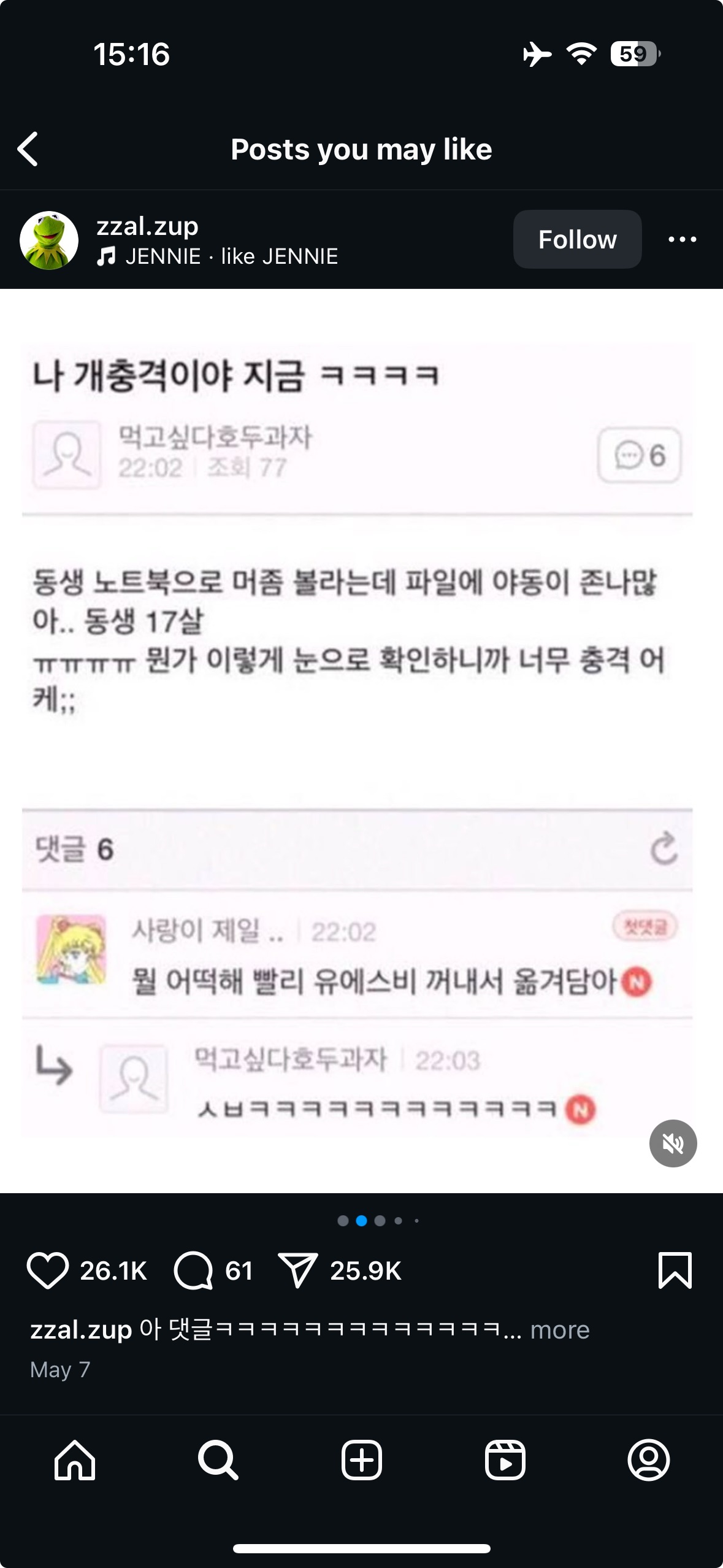Expand the caption with more
723x1568 pixels.
(559, 1330)
